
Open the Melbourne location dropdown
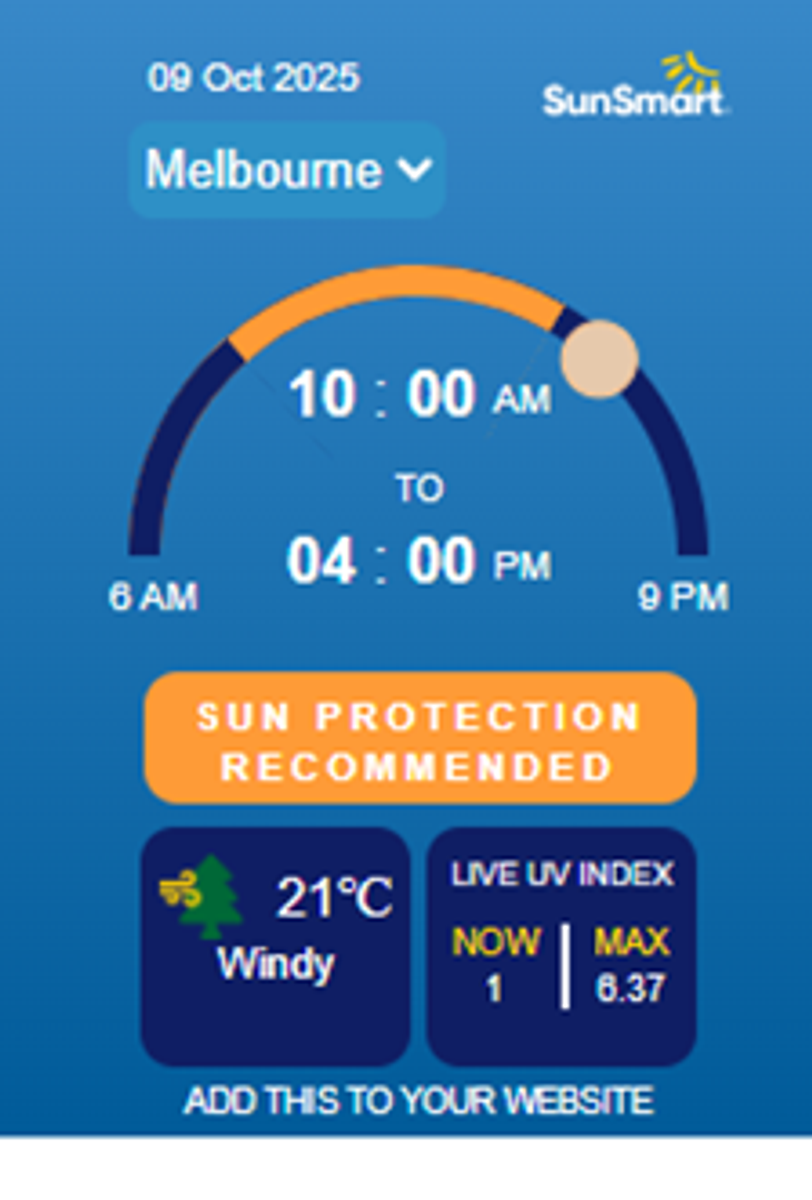[x=287, y=170]
